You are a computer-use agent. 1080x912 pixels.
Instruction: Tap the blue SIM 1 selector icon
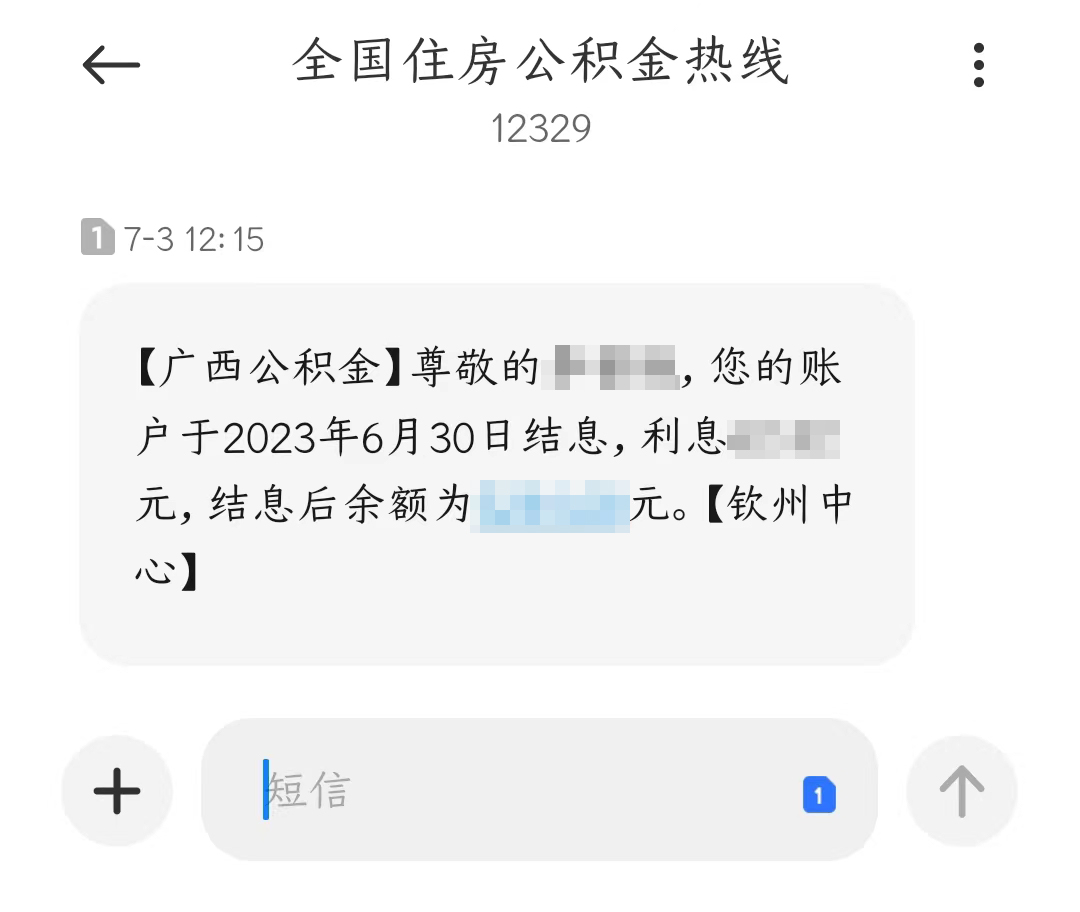pyautogui.click(x=819, y=795)
